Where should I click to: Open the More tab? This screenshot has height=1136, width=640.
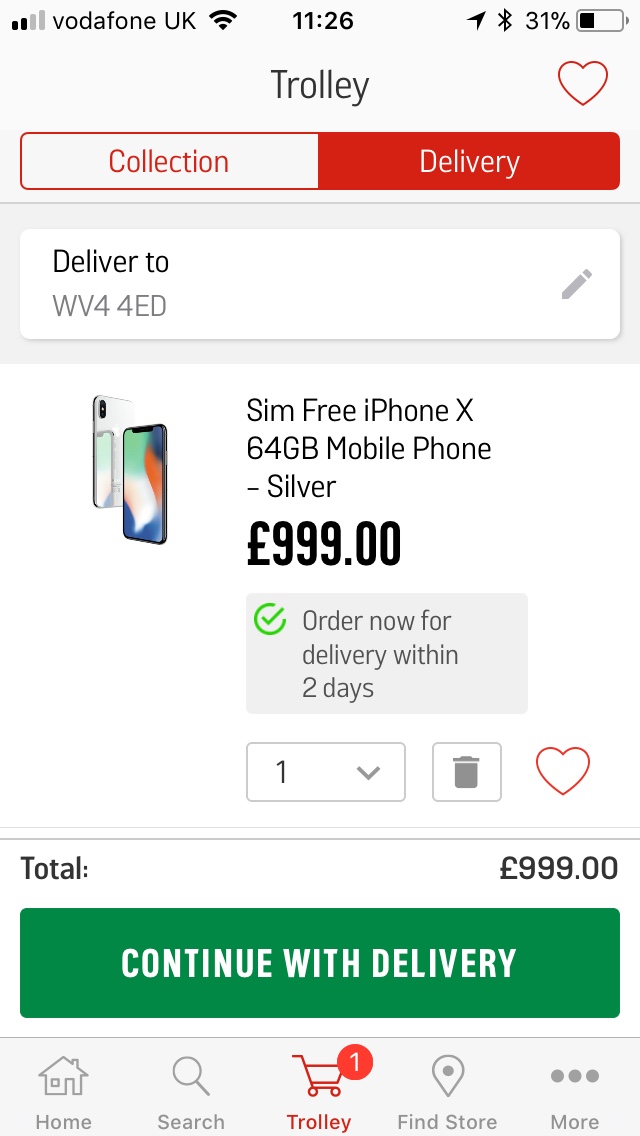575,1092
